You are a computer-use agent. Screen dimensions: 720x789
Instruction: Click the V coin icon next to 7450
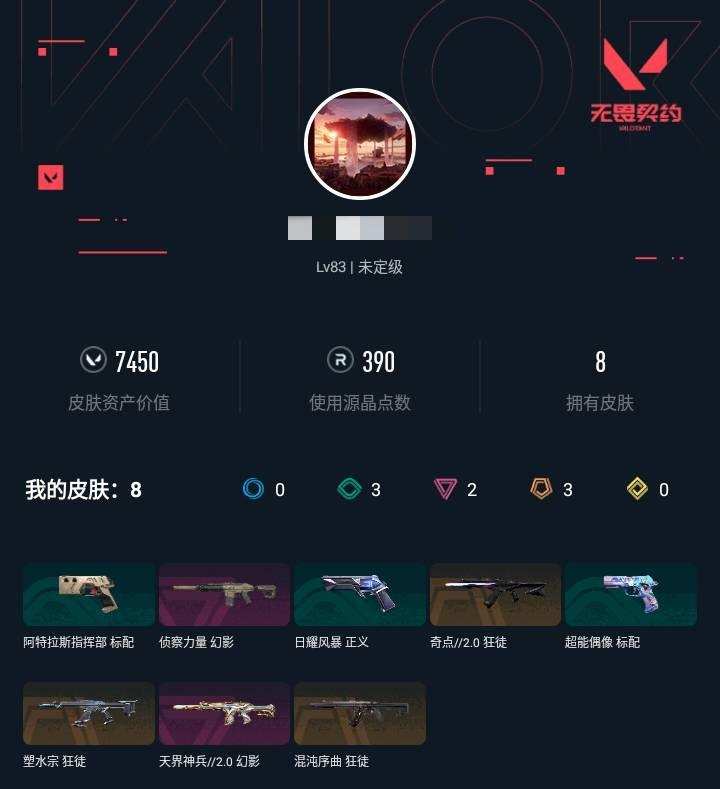pos(95,361)
